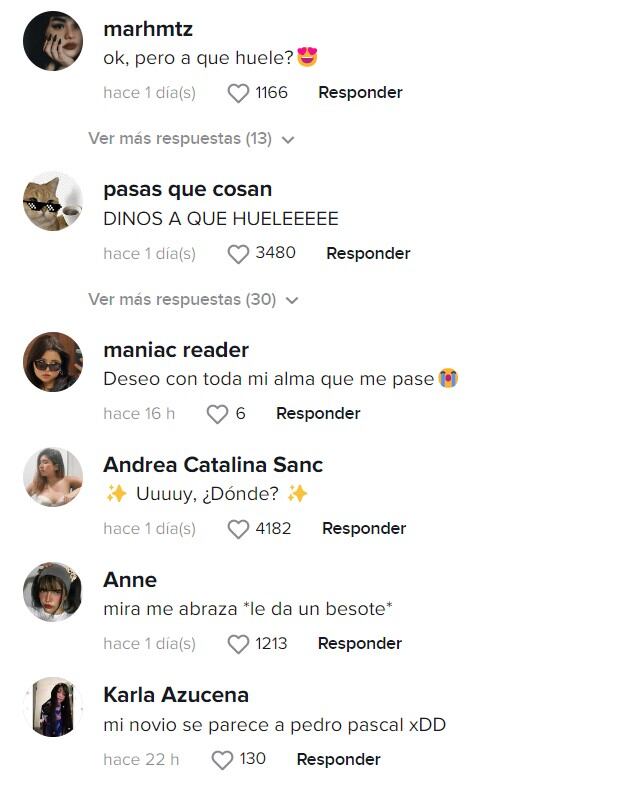
Task: Like Anne's comment
Action: pos(238,644)
